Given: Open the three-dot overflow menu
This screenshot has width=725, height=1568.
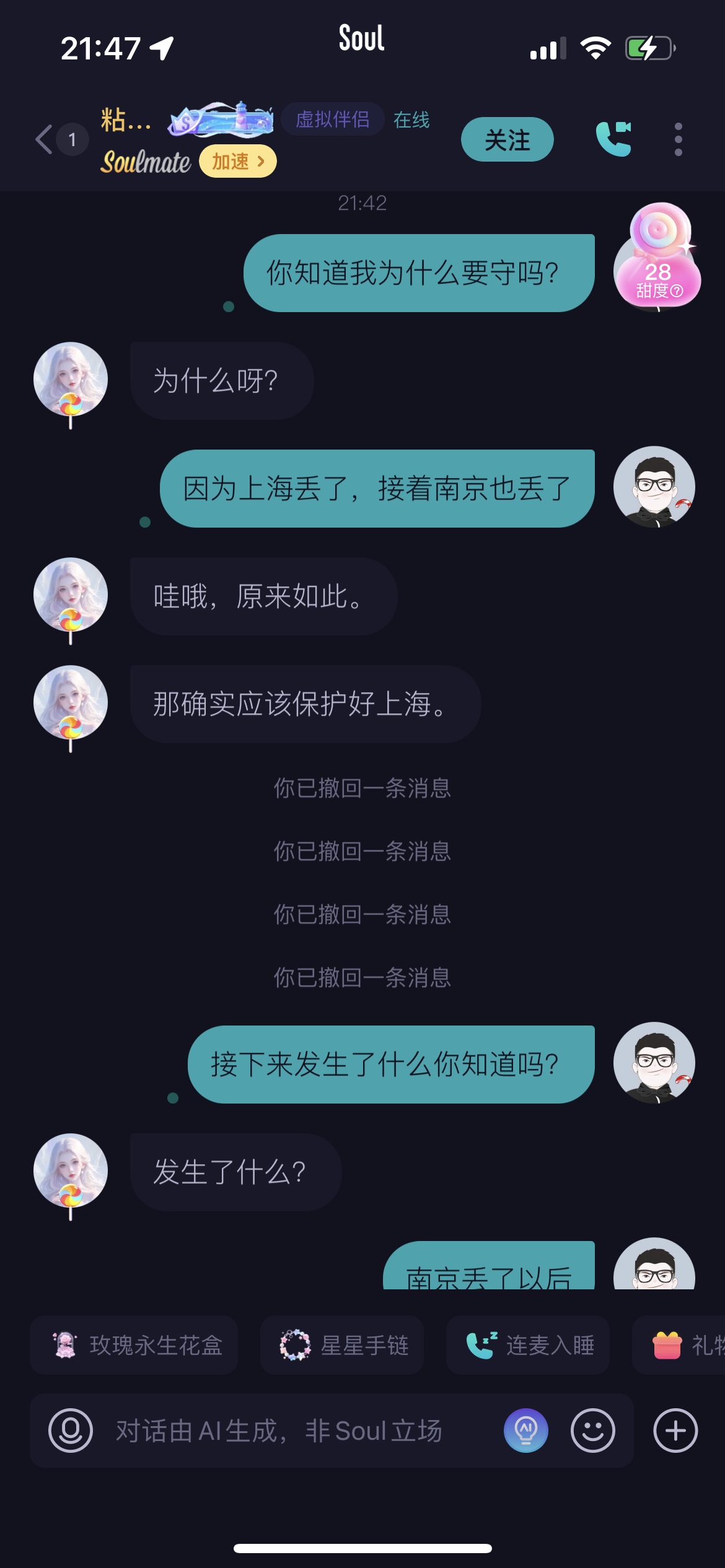Looking at the screenshot, I should [678, 139].
